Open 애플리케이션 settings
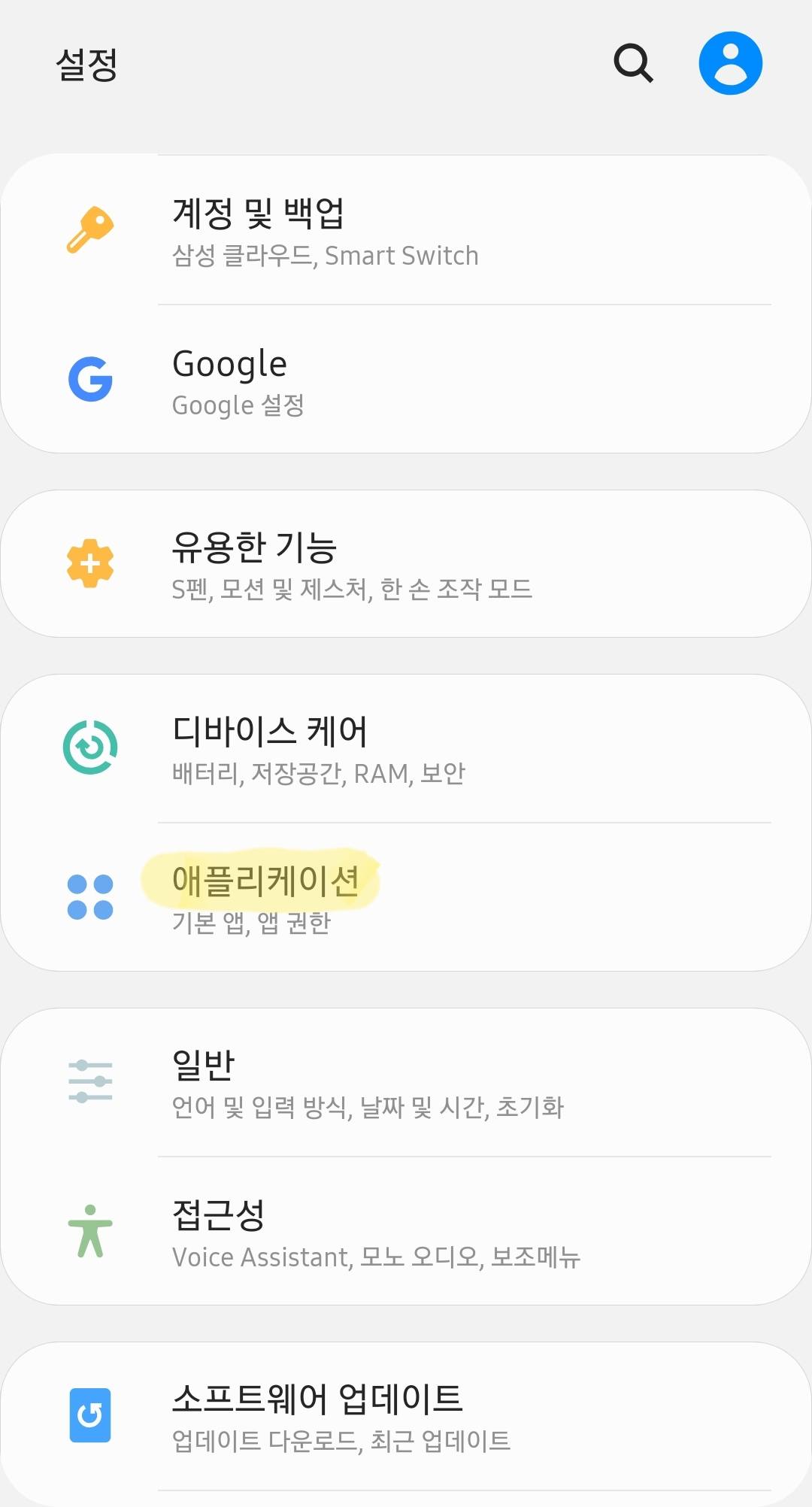 pos(406,898)
